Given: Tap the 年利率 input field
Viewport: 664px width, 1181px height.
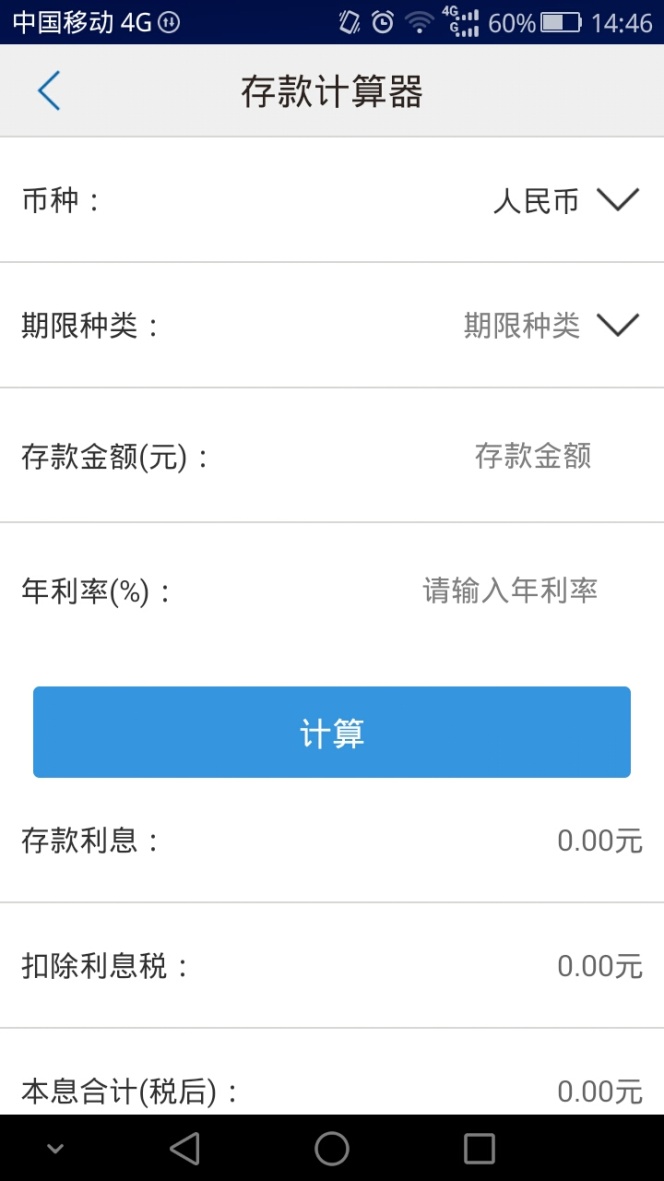Looking at the screenshot, I should [510, 591].
